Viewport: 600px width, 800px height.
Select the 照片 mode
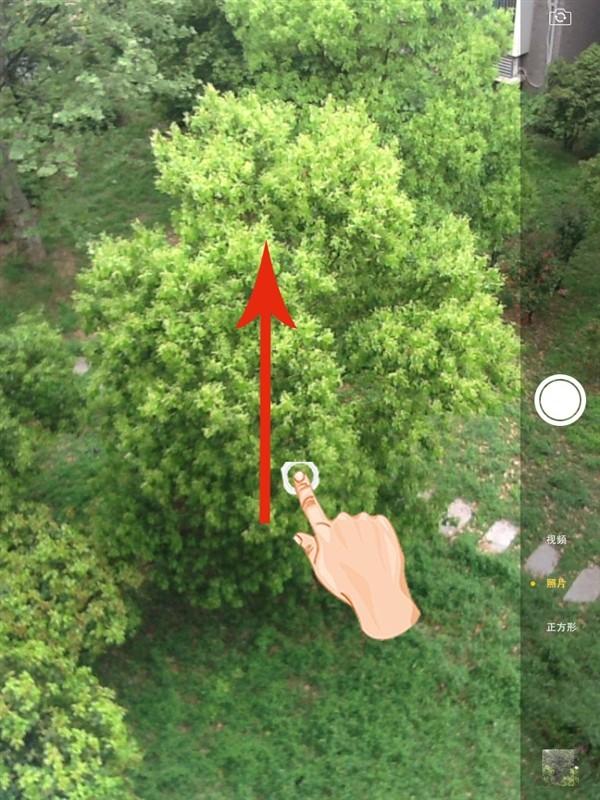tap(556, 583)
